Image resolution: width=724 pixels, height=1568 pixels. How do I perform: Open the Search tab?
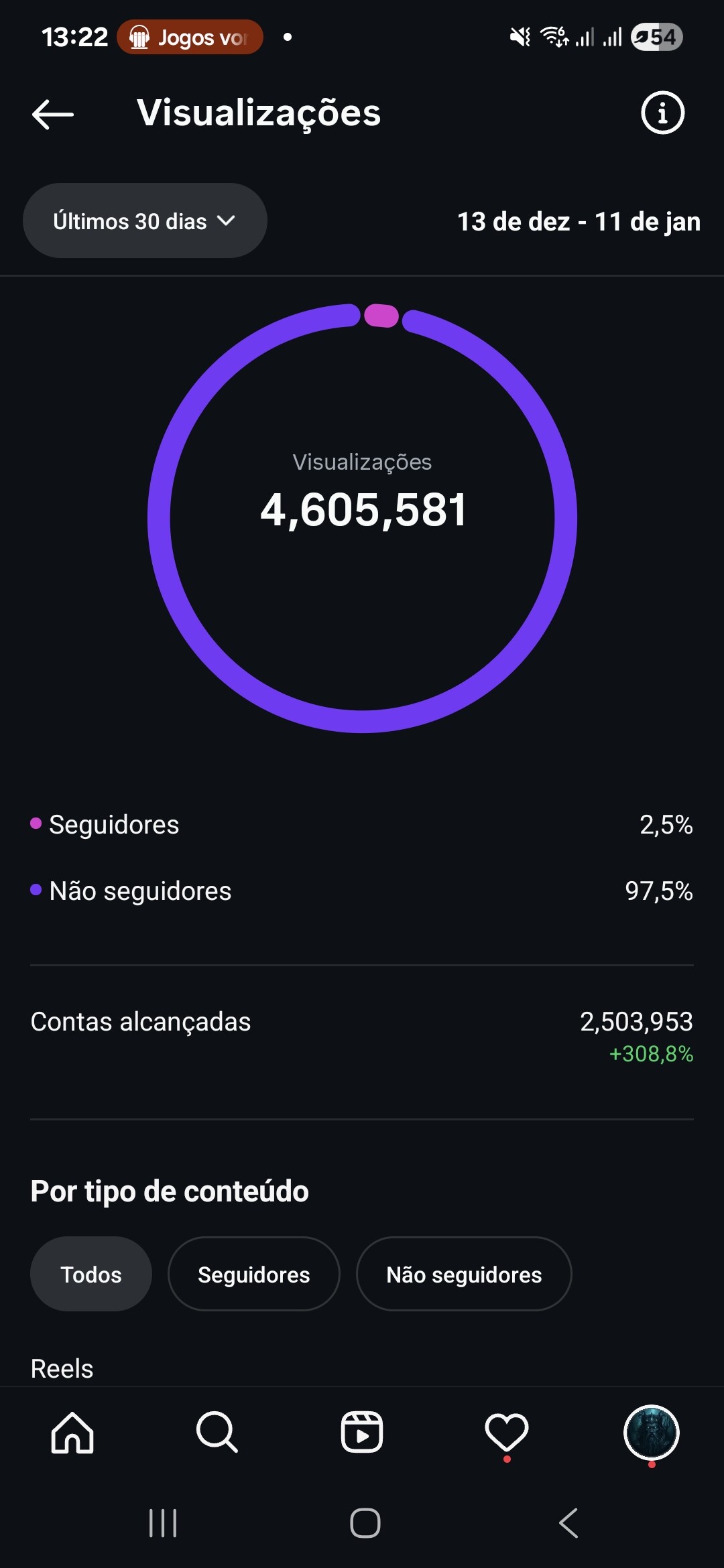pos(217,1433)
